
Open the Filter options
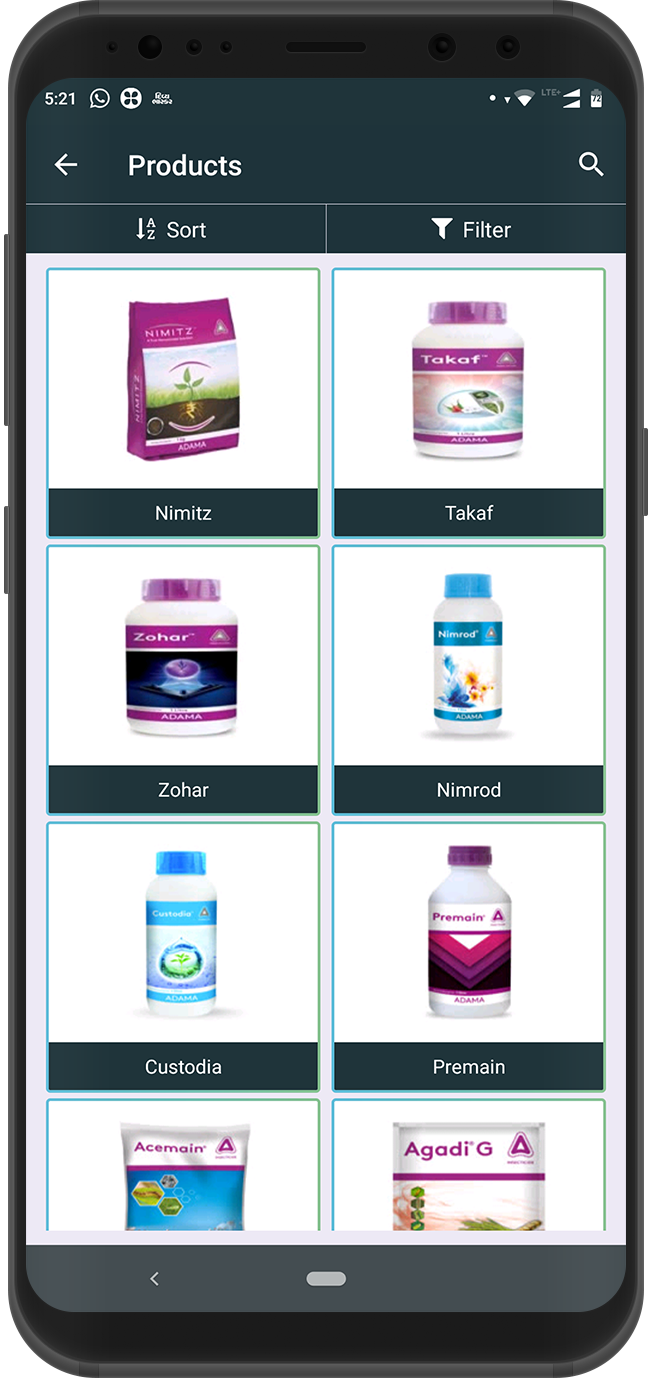pyautogui.click(x=471, y=230)
